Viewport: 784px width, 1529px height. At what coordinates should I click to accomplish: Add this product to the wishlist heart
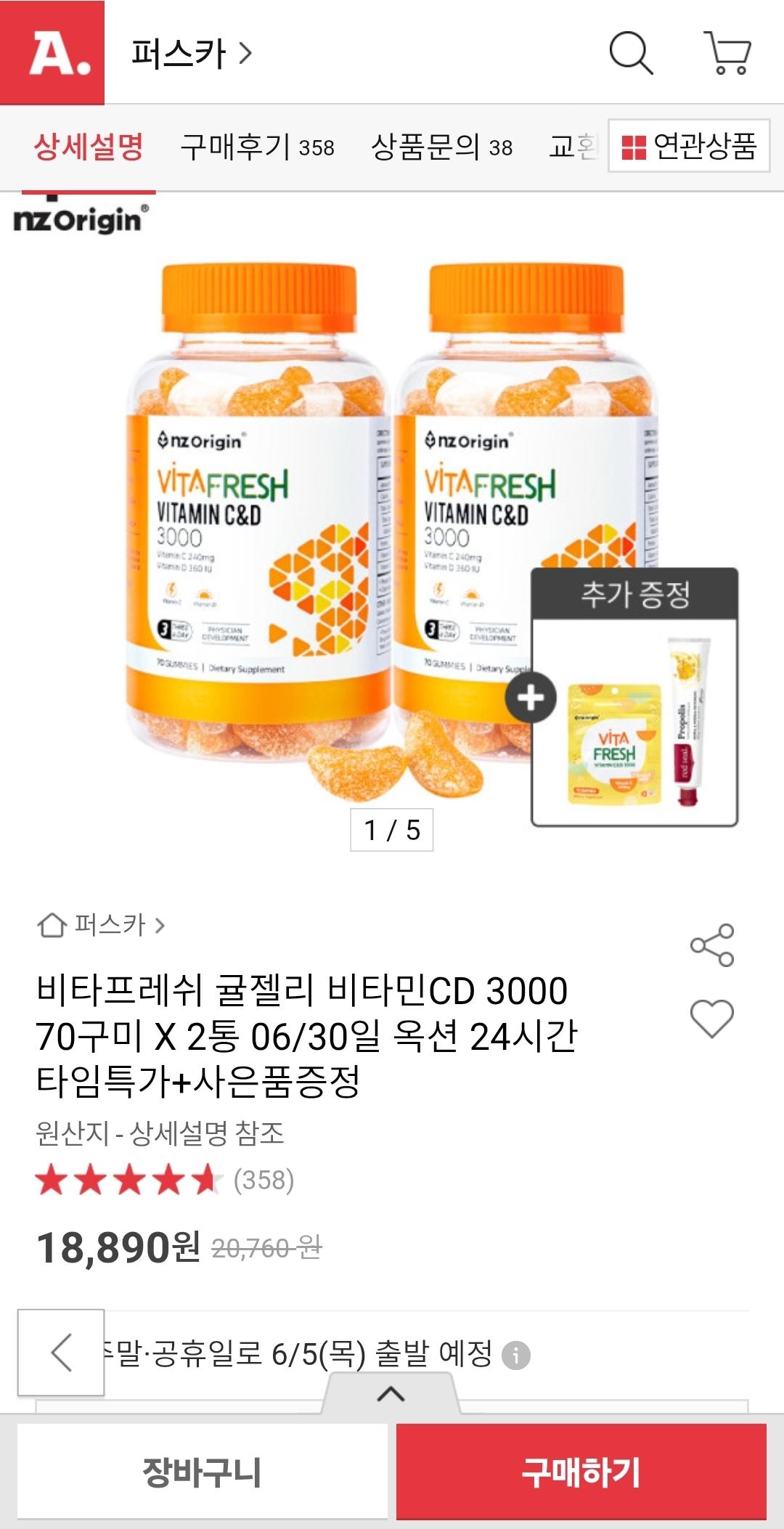[711, 1017]
